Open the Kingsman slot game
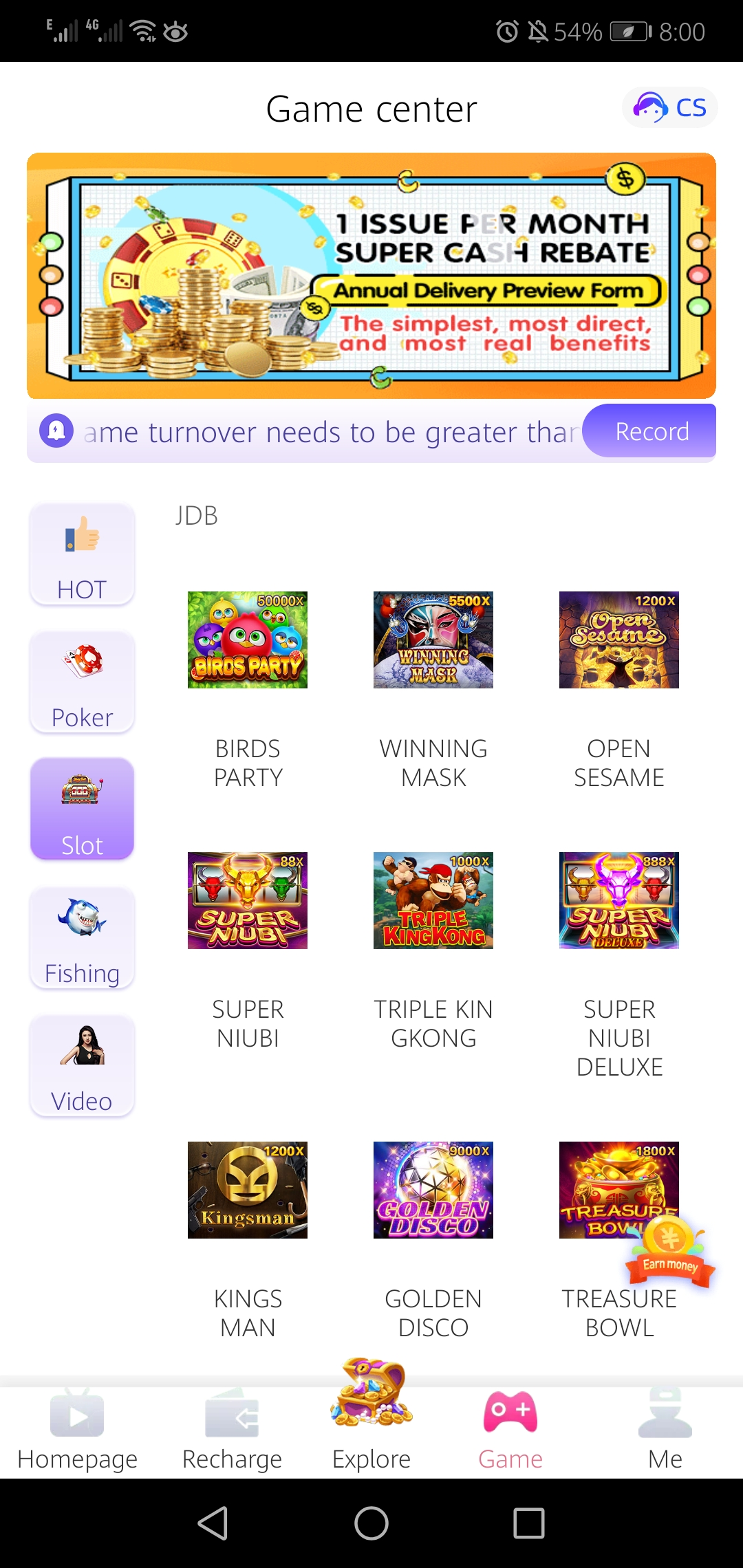Viewport: 743px width, 1568px height. [x=248, y=1190]
